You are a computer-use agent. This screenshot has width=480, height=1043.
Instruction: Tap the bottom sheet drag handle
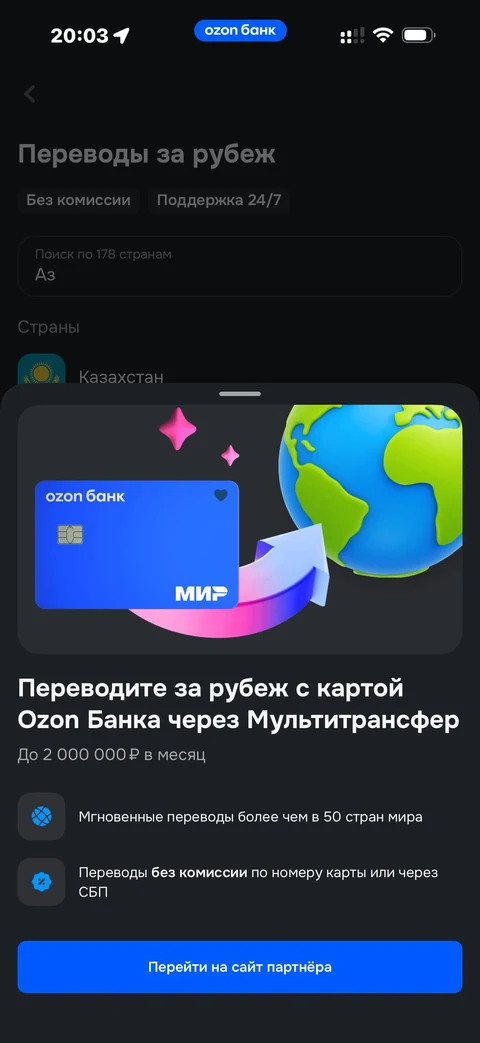pos(240,394)
